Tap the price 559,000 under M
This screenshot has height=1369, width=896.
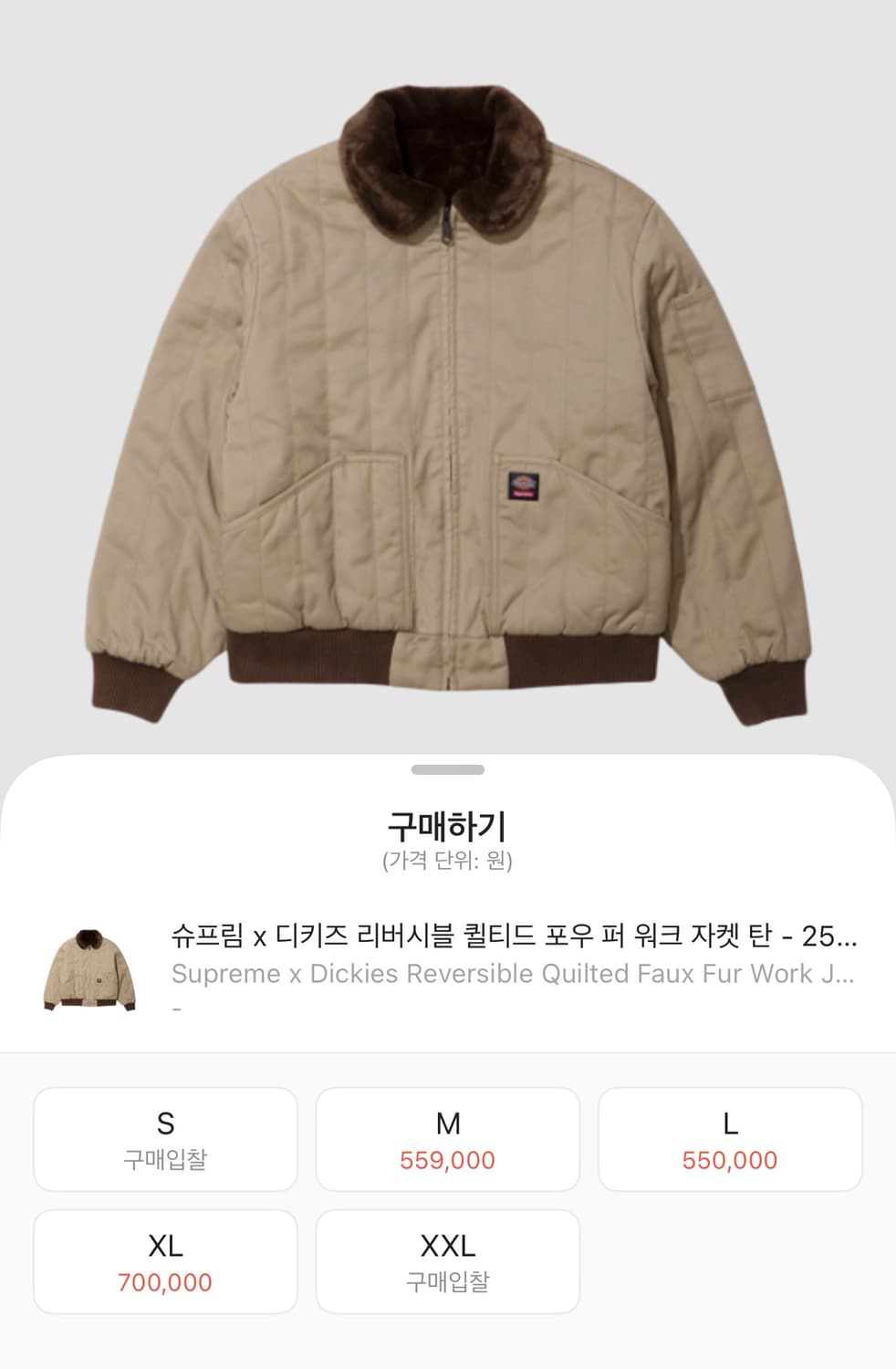click(447, 1160)
